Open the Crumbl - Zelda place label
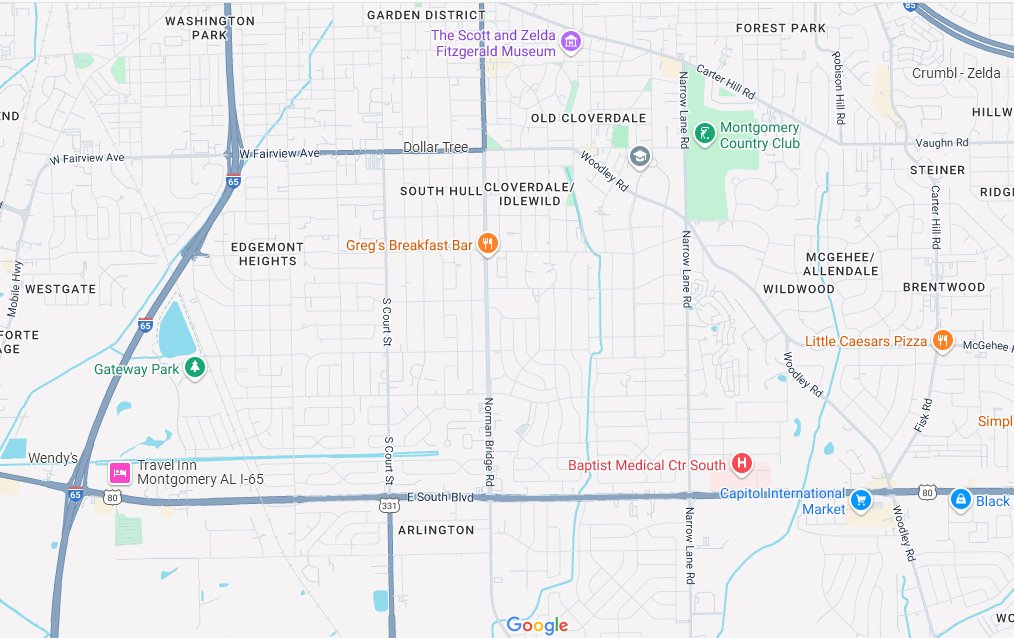1014x638 pixels. coord(956,73)
